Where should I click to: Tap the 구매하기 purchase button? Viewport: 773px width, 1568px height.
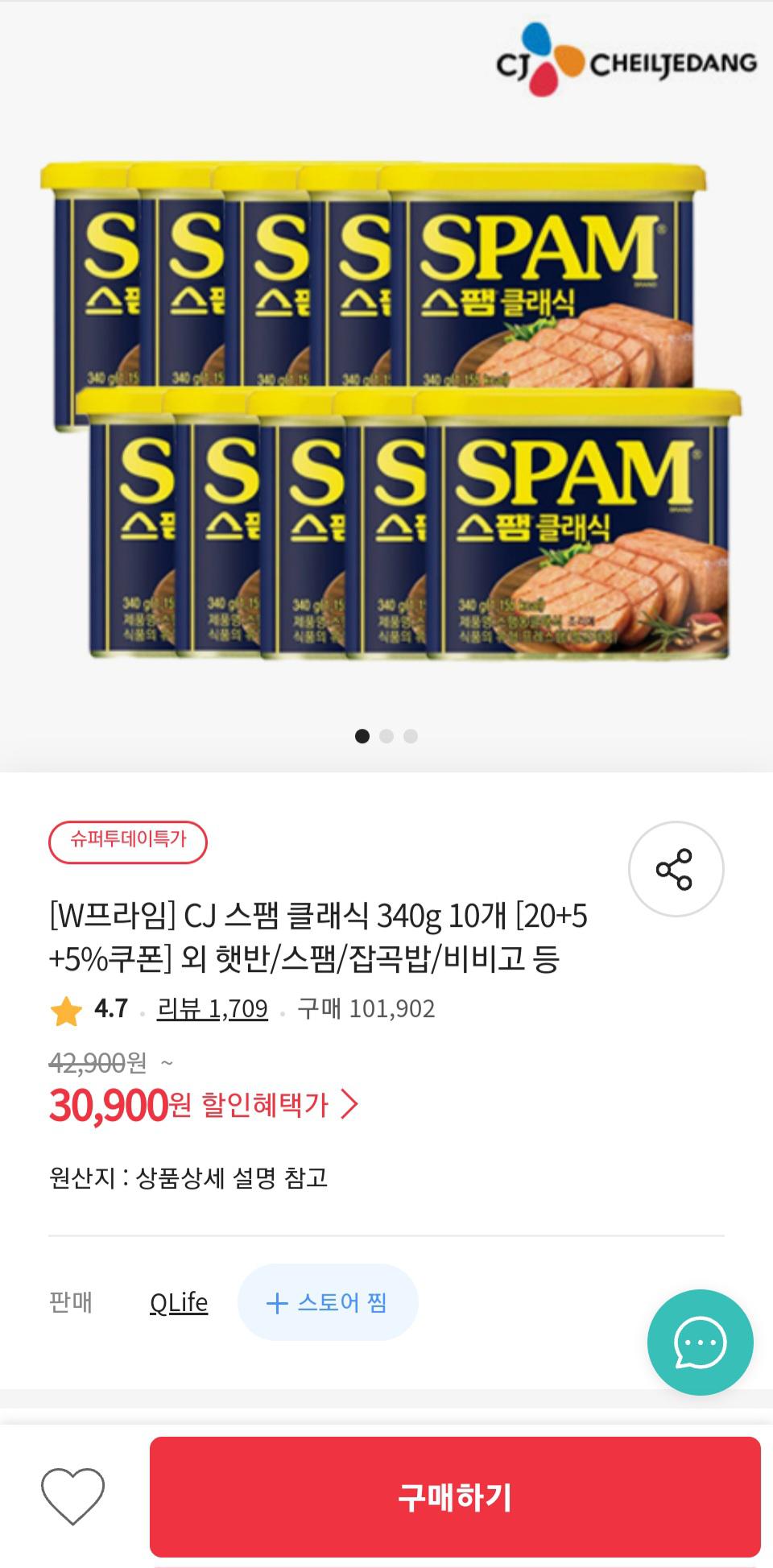click(455, 1497)
